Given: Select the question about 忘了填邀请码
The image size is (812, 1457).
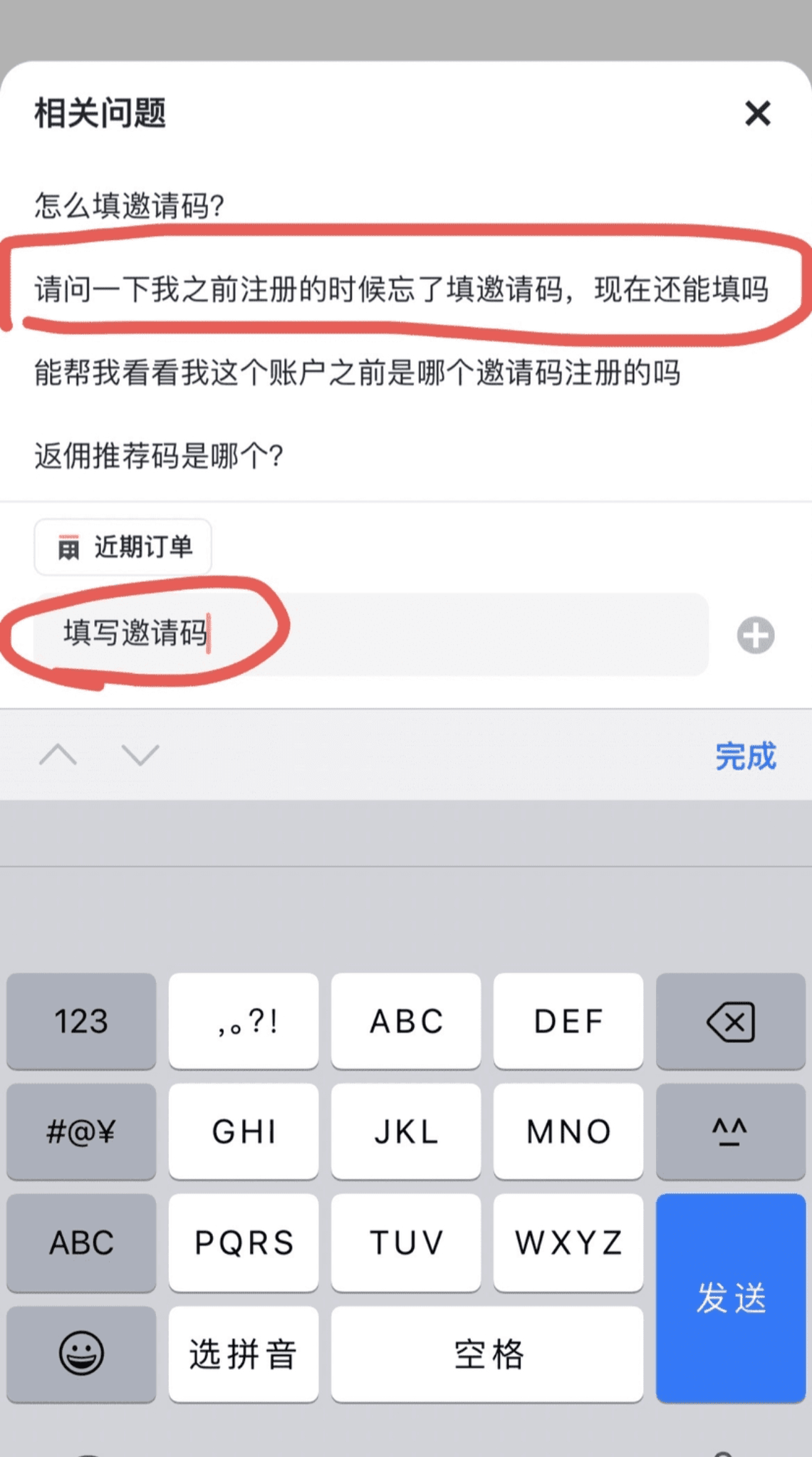Looking at the screenshot, I should [401, 289].
